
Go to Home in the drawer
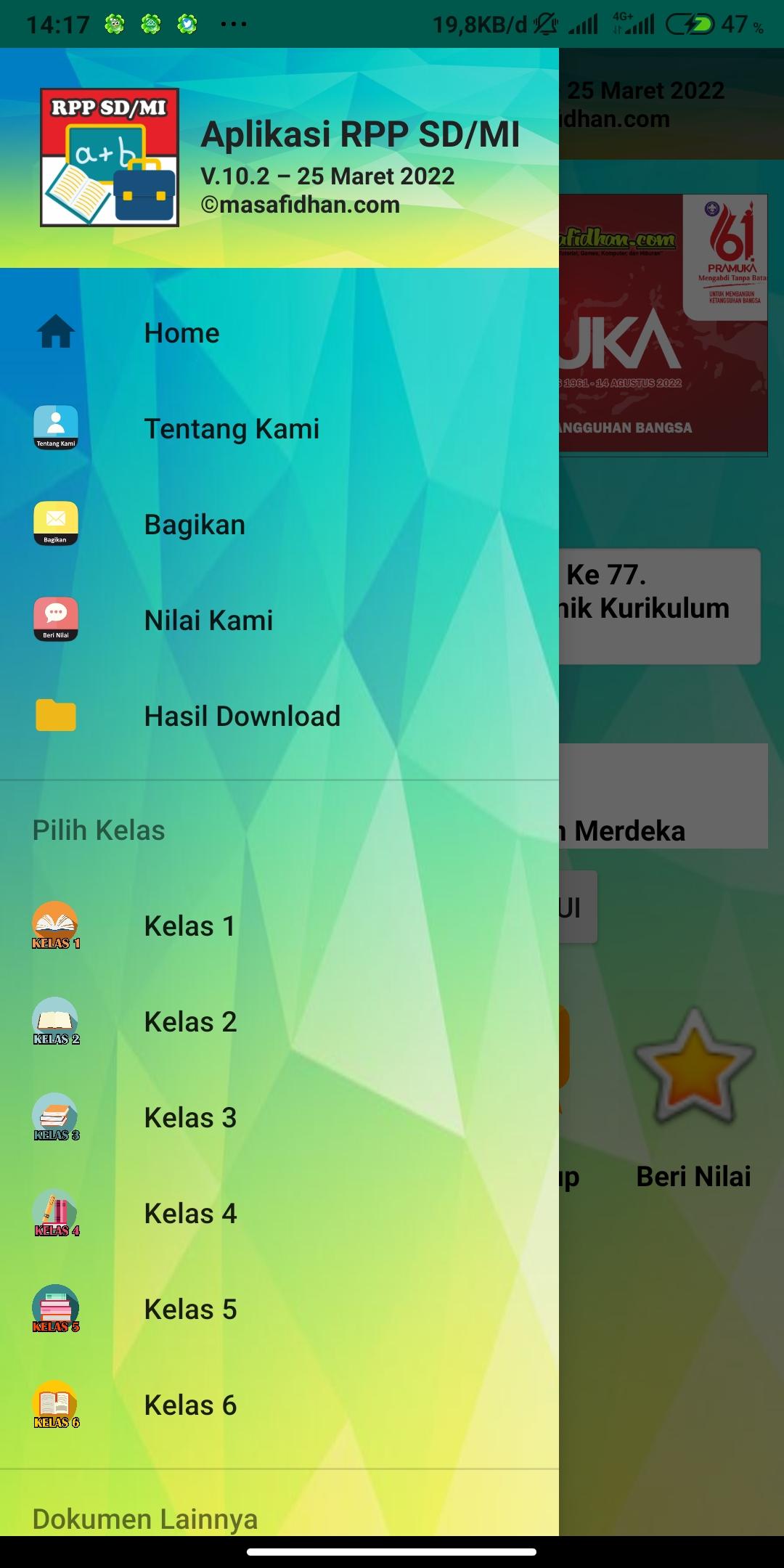click(x=181, y=333)
